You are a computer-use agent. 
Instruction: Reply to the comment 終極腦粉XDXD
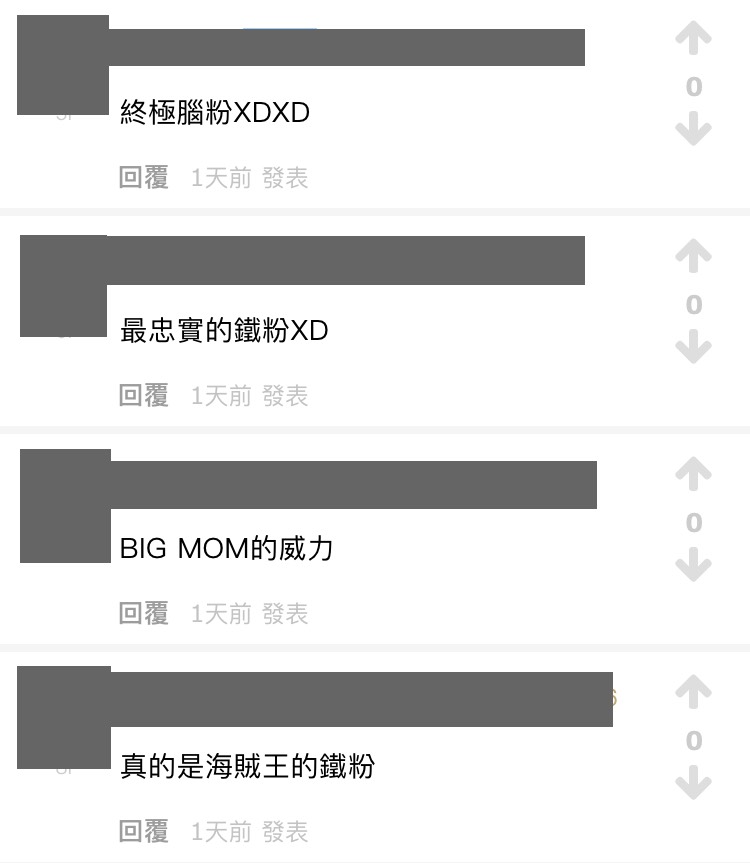point(143,178)
